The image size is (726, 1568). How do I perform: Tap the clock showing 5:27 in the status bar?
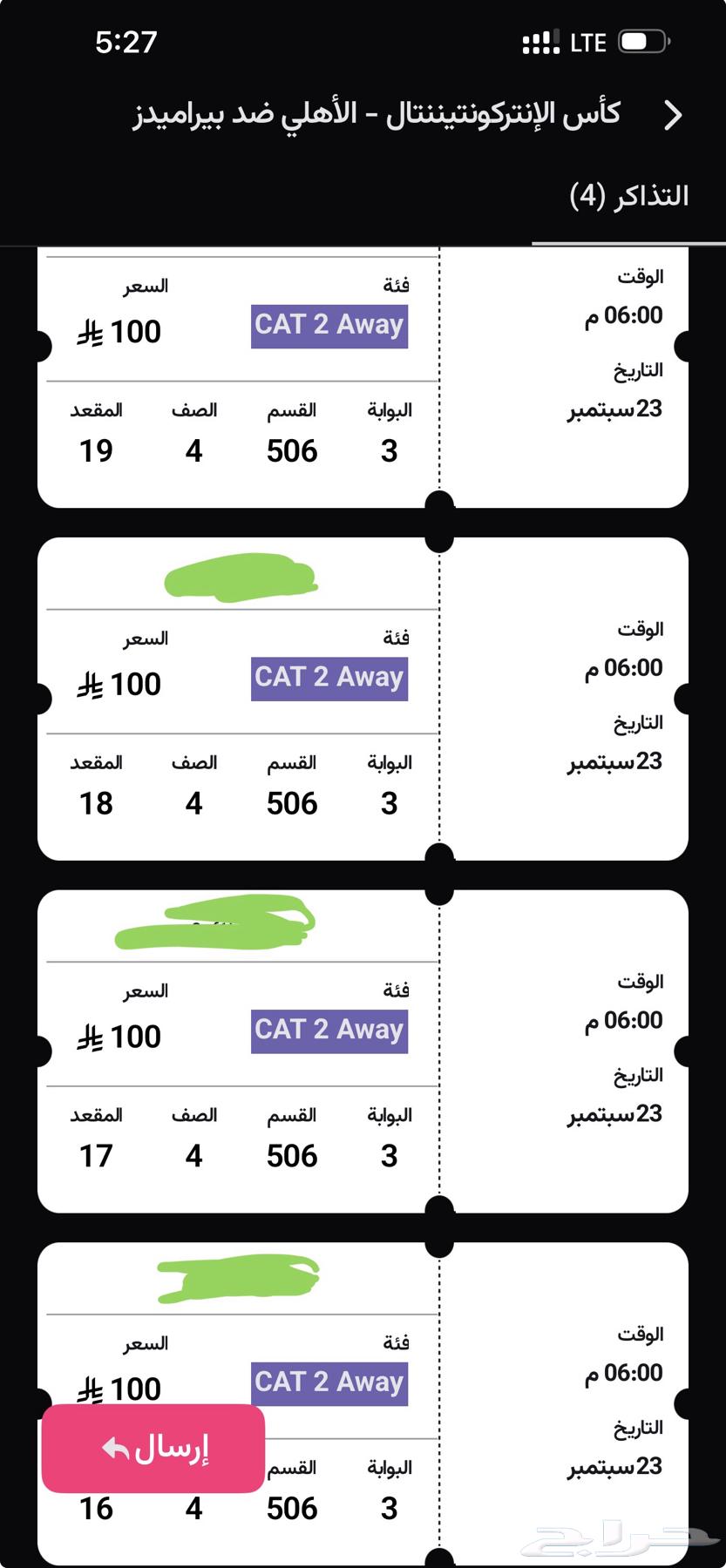(x=126, y=40)
